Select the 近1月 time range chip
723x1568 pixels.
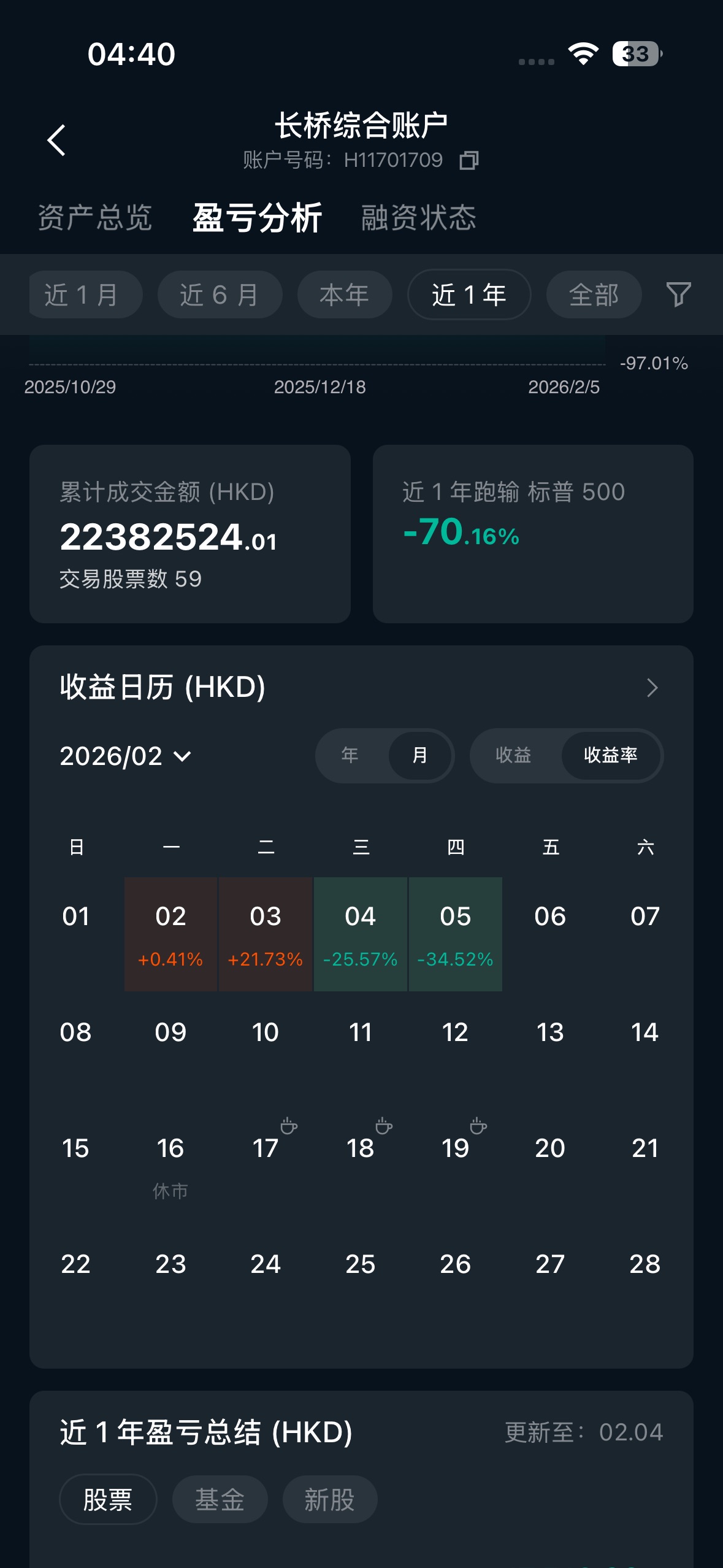[x=85, y=295]
